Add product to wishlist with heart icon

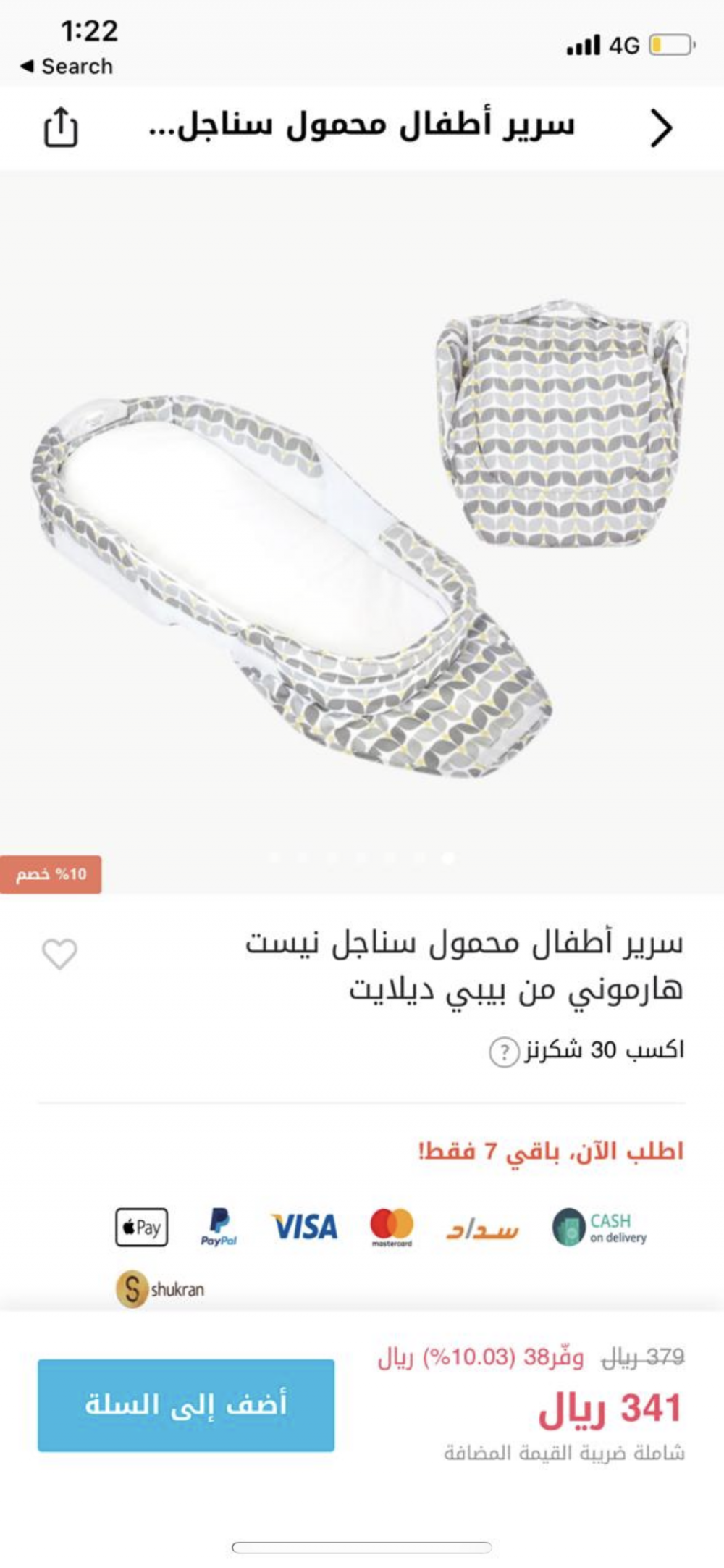pyautogui.click(x=59, y=953)
